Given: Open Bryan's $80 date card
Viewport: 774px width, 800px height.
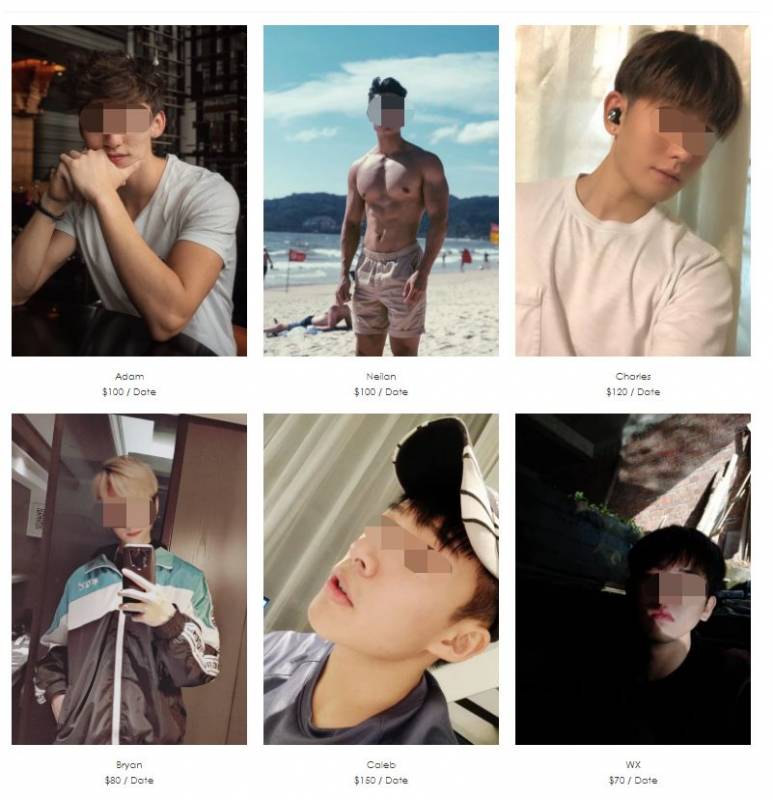Looking at the screenshot, I should [x=129, y=578].
